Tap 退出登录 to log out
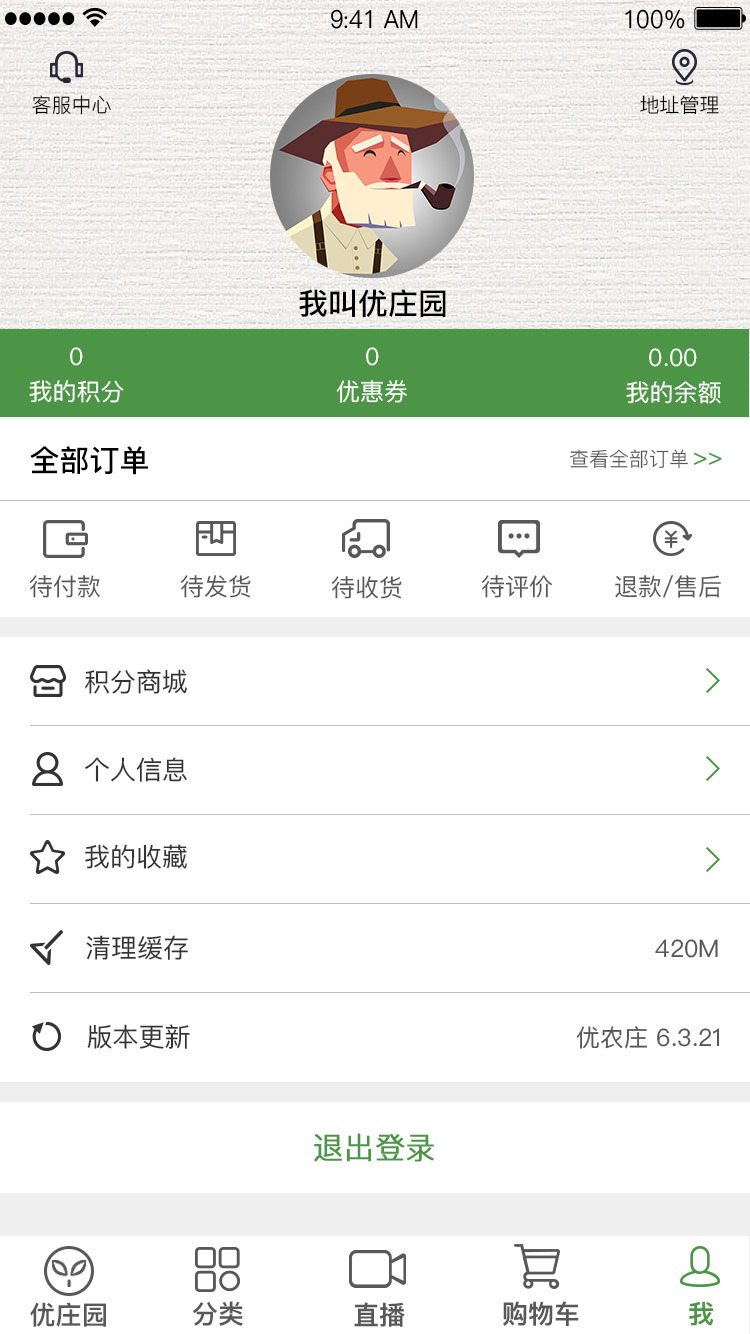 coord(374,1148)
